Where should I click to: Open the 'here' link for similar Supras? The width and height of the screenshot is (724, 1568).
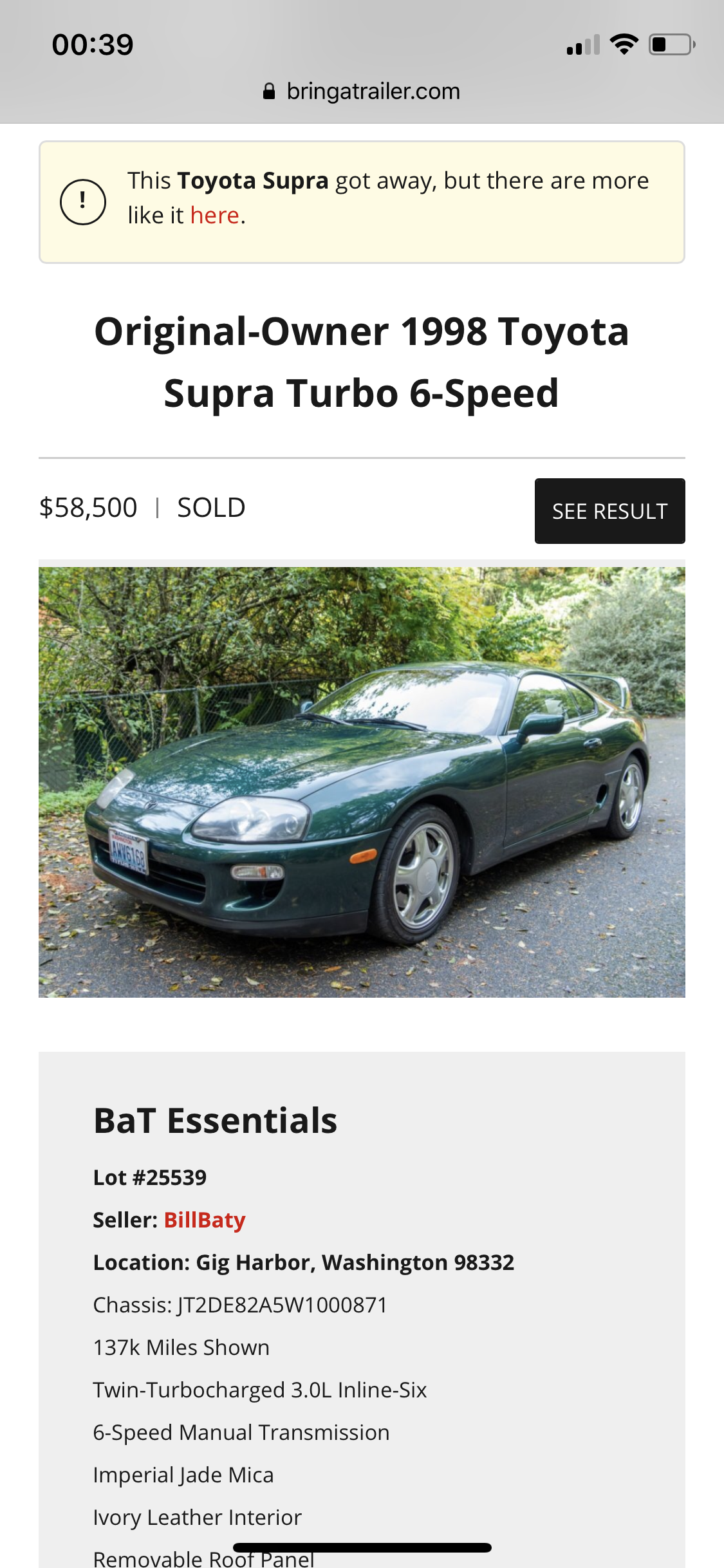[215, 216]
